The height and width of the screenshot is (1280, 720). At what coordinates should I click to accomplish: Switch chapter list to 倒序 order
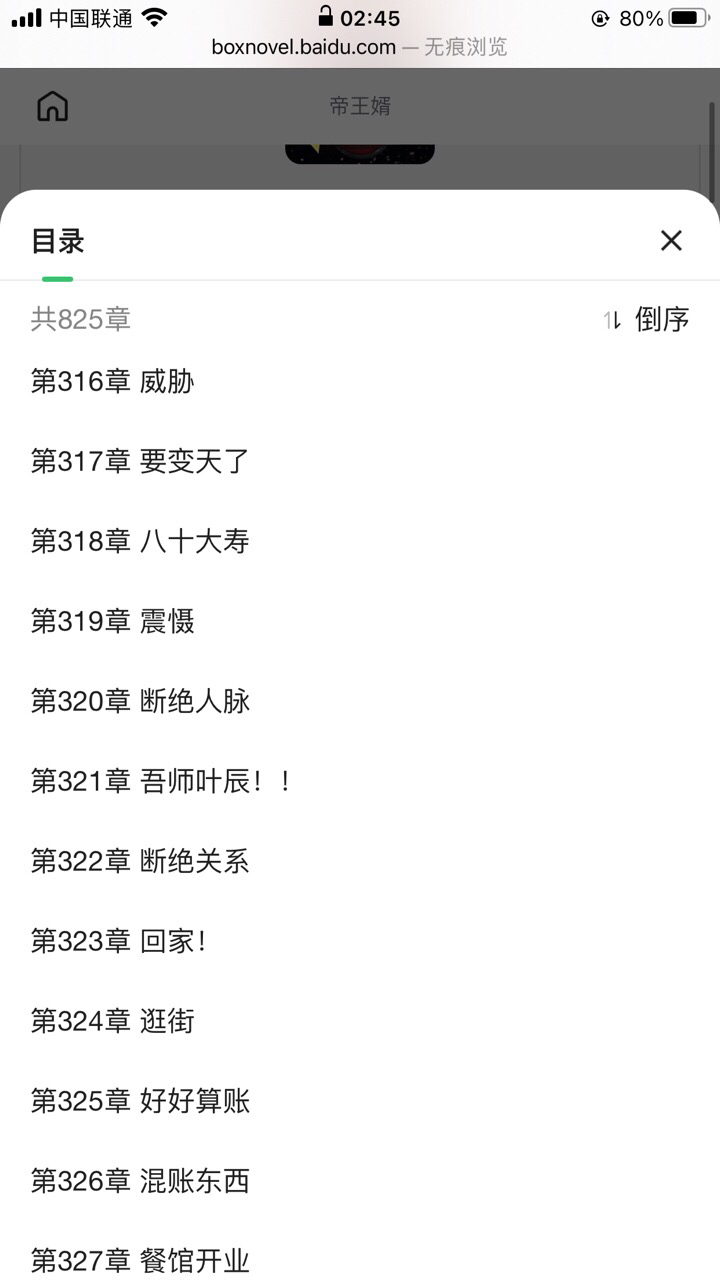(648, 319)
